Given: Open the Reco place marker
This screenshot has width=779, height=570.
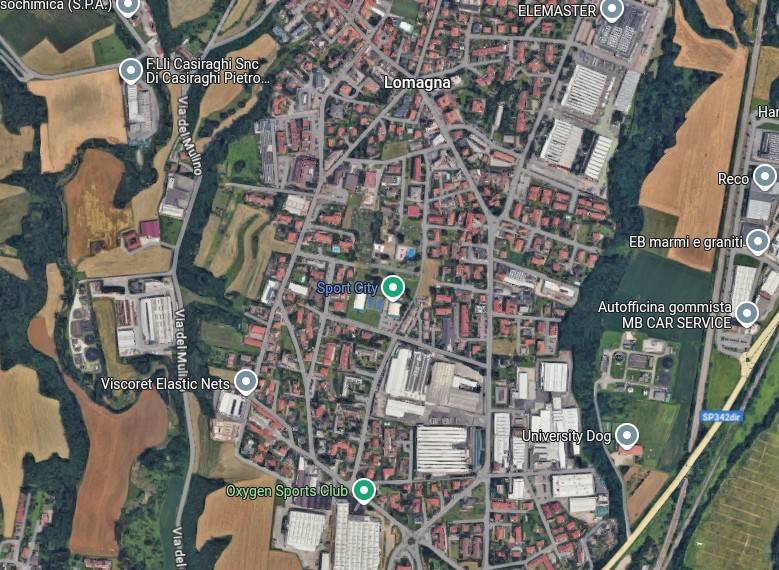Looking at the screenshot, I should 764,178.
